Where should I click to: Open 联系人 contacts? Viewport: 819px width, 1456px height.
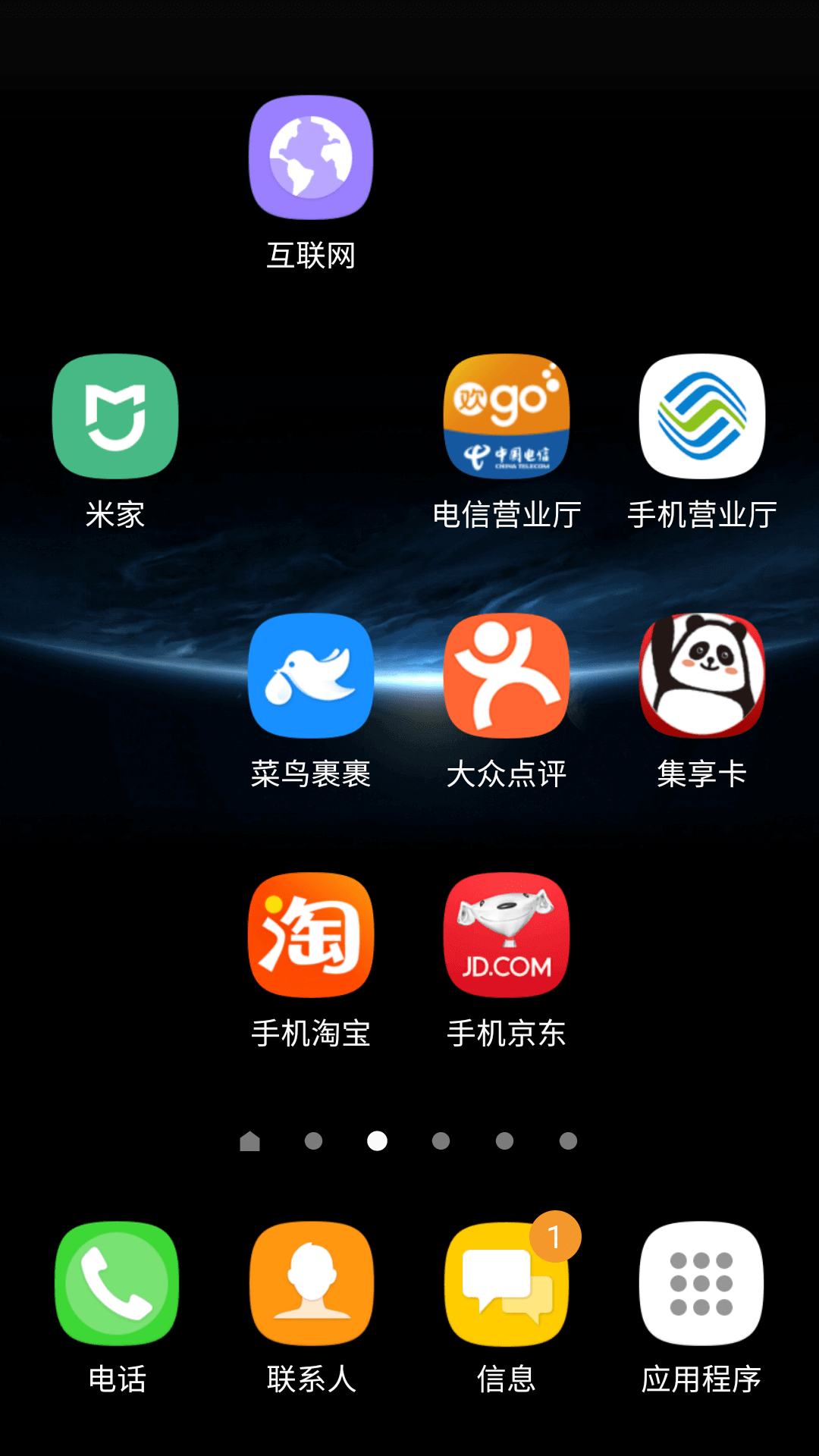tap(311, 1283)
